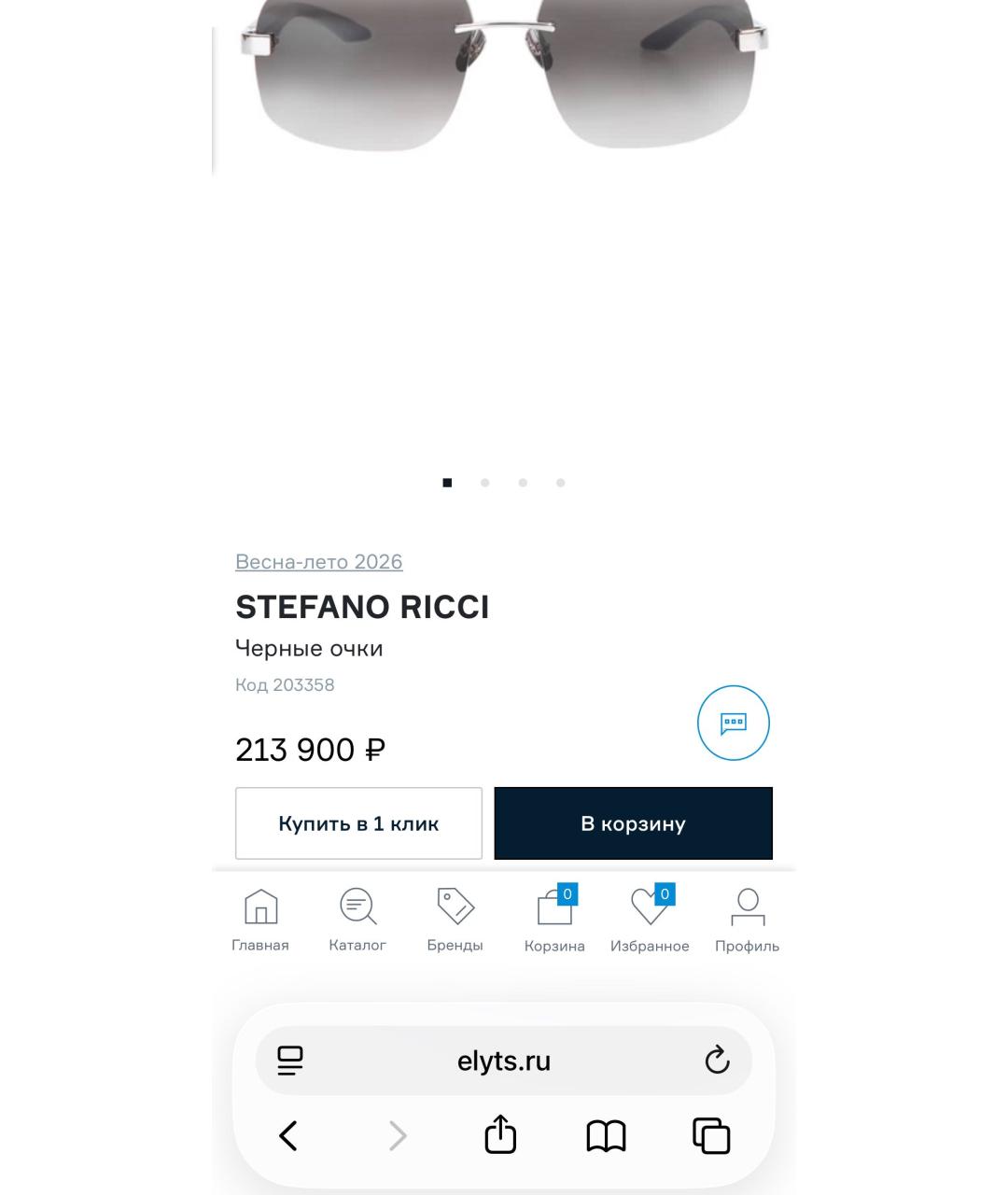Open the Главная home icon
Viewport: 1008px width, 1195px height.
pyautogui.click(x=260, y=905)
